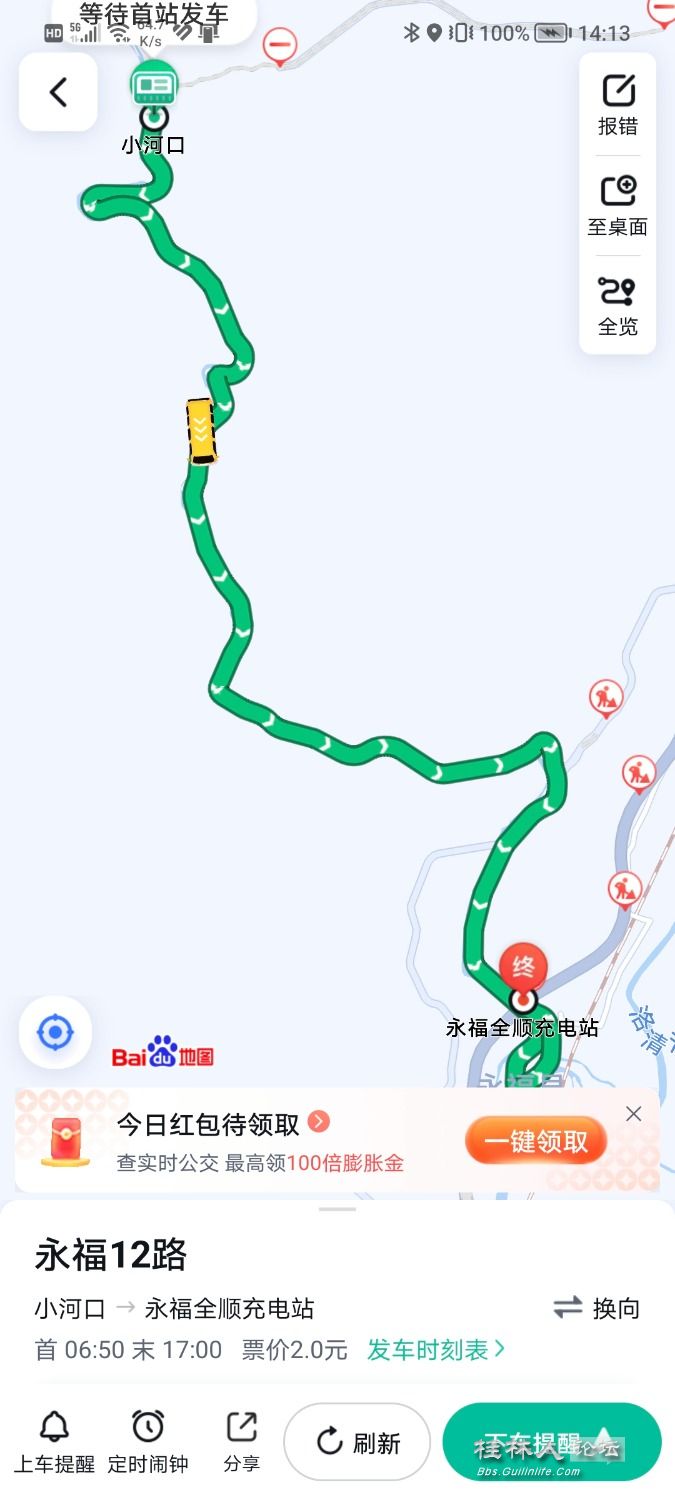Viewport: 675px width, 1500px height.
Task: Recenter the map on my location
Action: point(56,1032)
